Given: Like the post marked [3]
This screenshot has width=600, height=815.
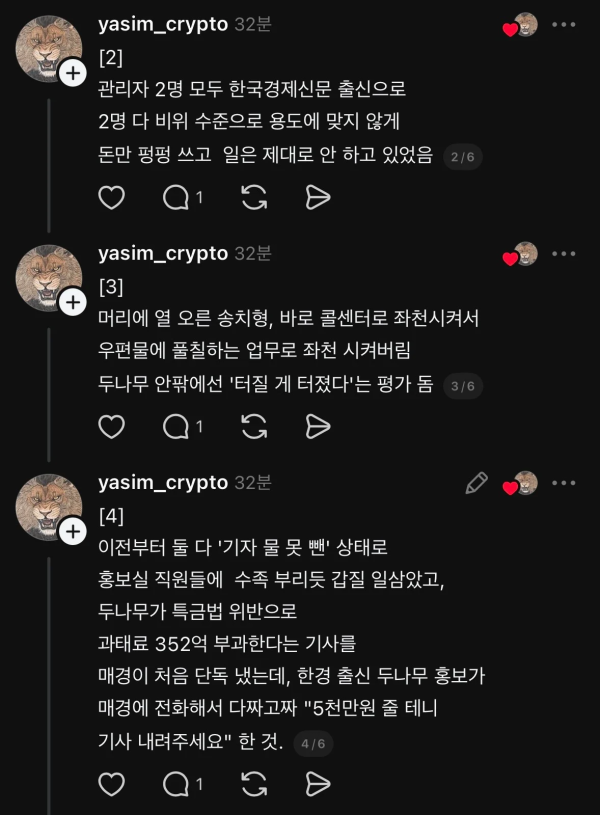Looking at the screenshot, I should point(112,427).
